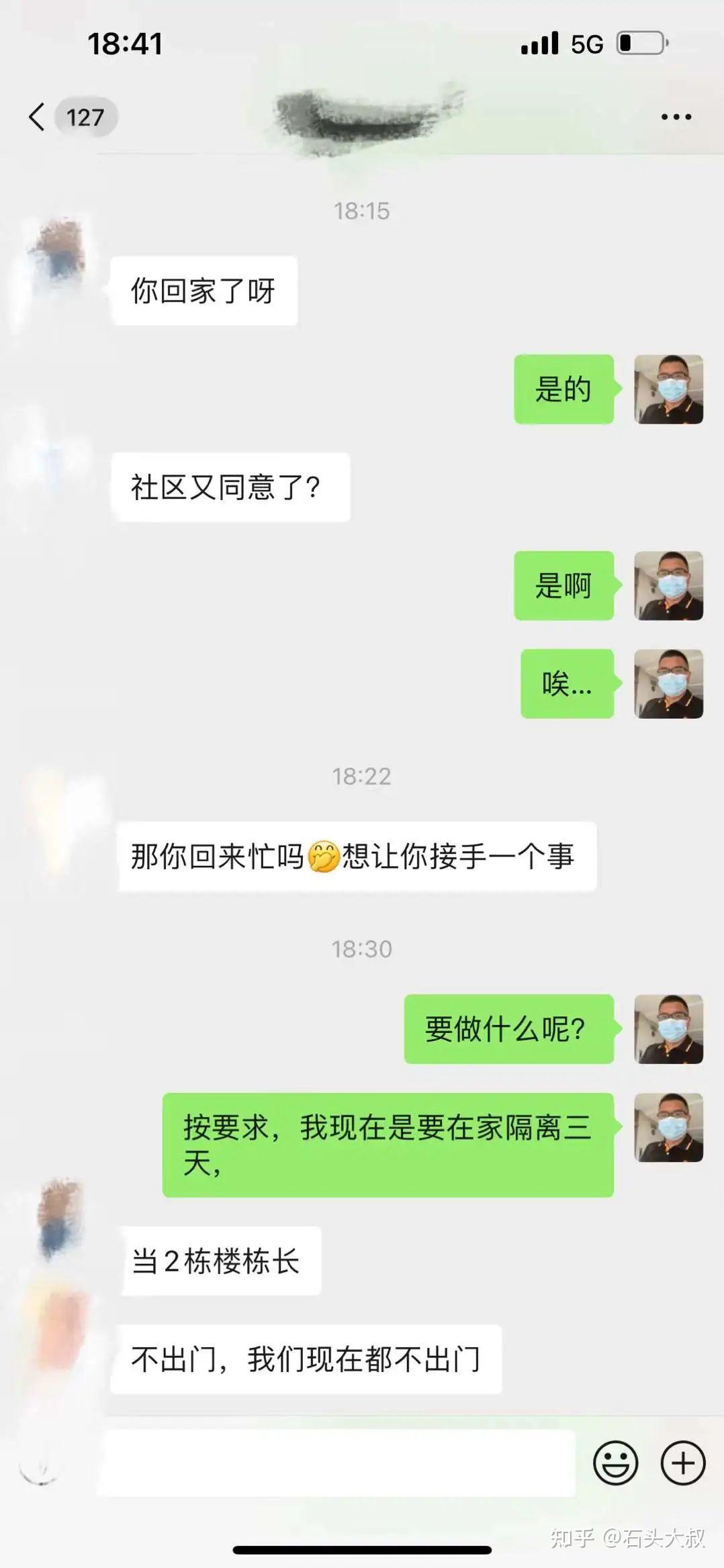Image resolution: width=724 pixels, height=1568 pixels.
Task: Open the three-dot chat info menu
Action: tap(676, 117)
